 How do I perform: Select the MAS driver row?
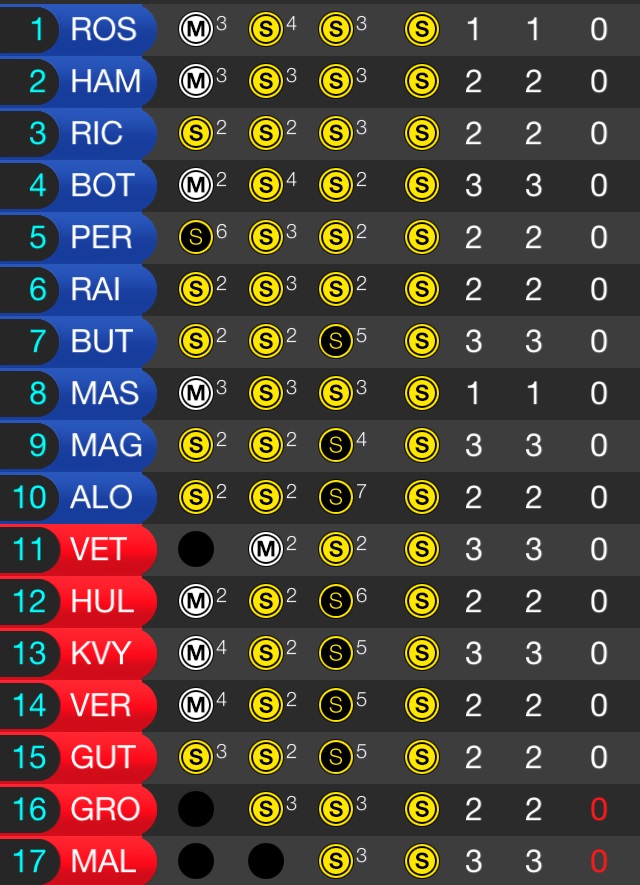click(320, 393)
